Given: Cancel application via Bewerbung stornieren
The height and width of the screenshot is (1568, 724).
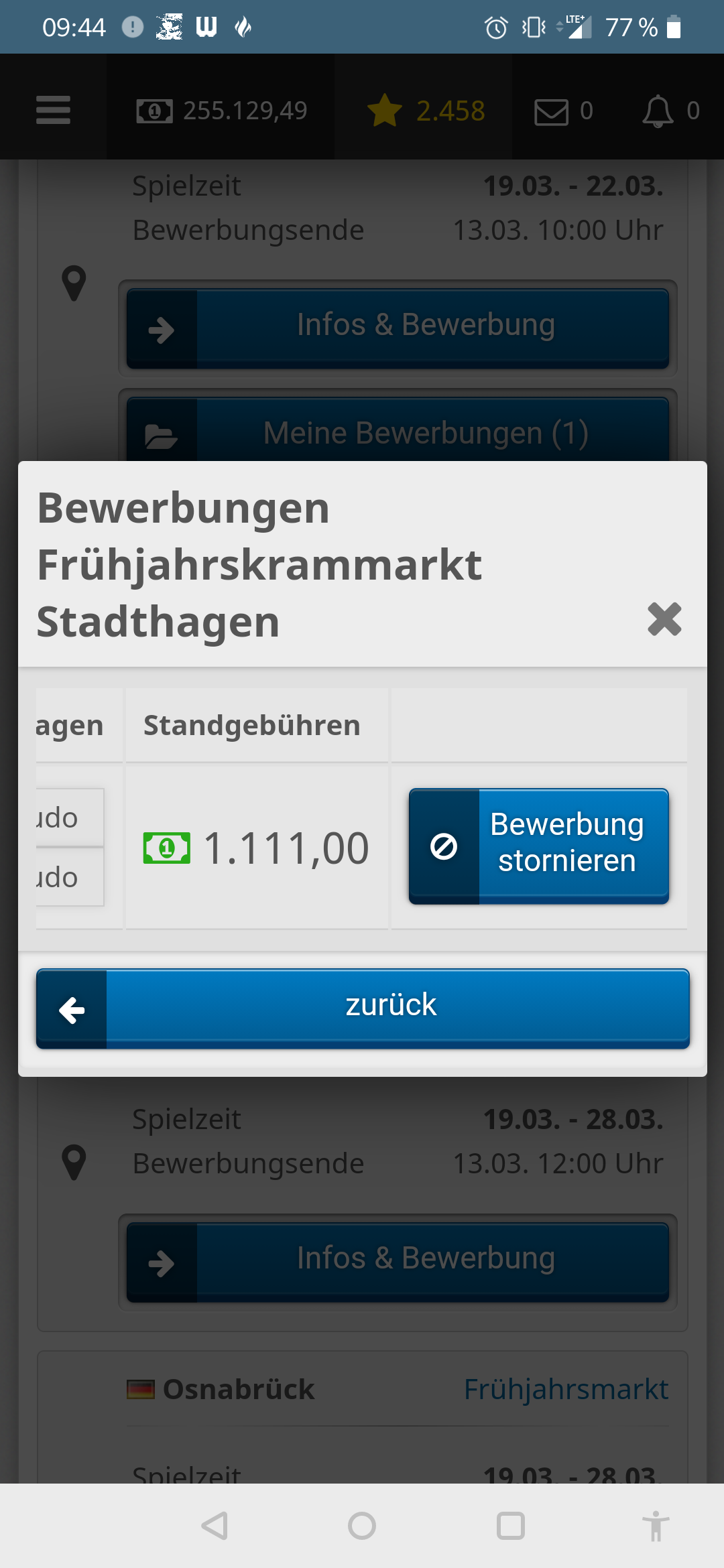Looking at the screenshot, I should pos(539,846).
